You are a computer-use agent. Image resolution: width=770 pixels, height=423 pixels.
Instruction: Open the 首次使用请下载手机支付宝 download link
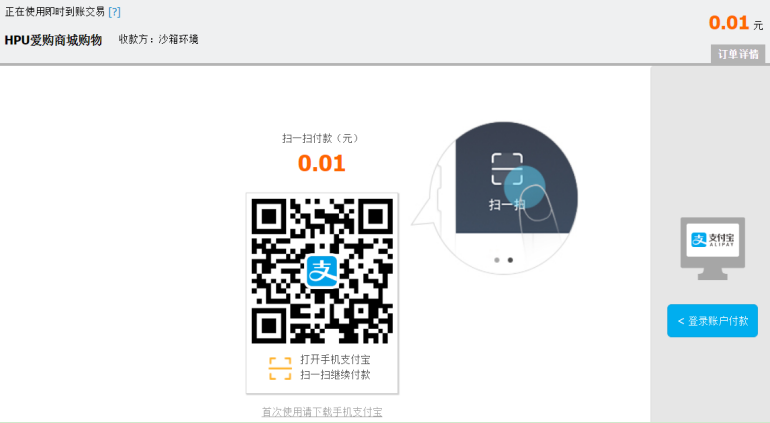click(322, 412)
